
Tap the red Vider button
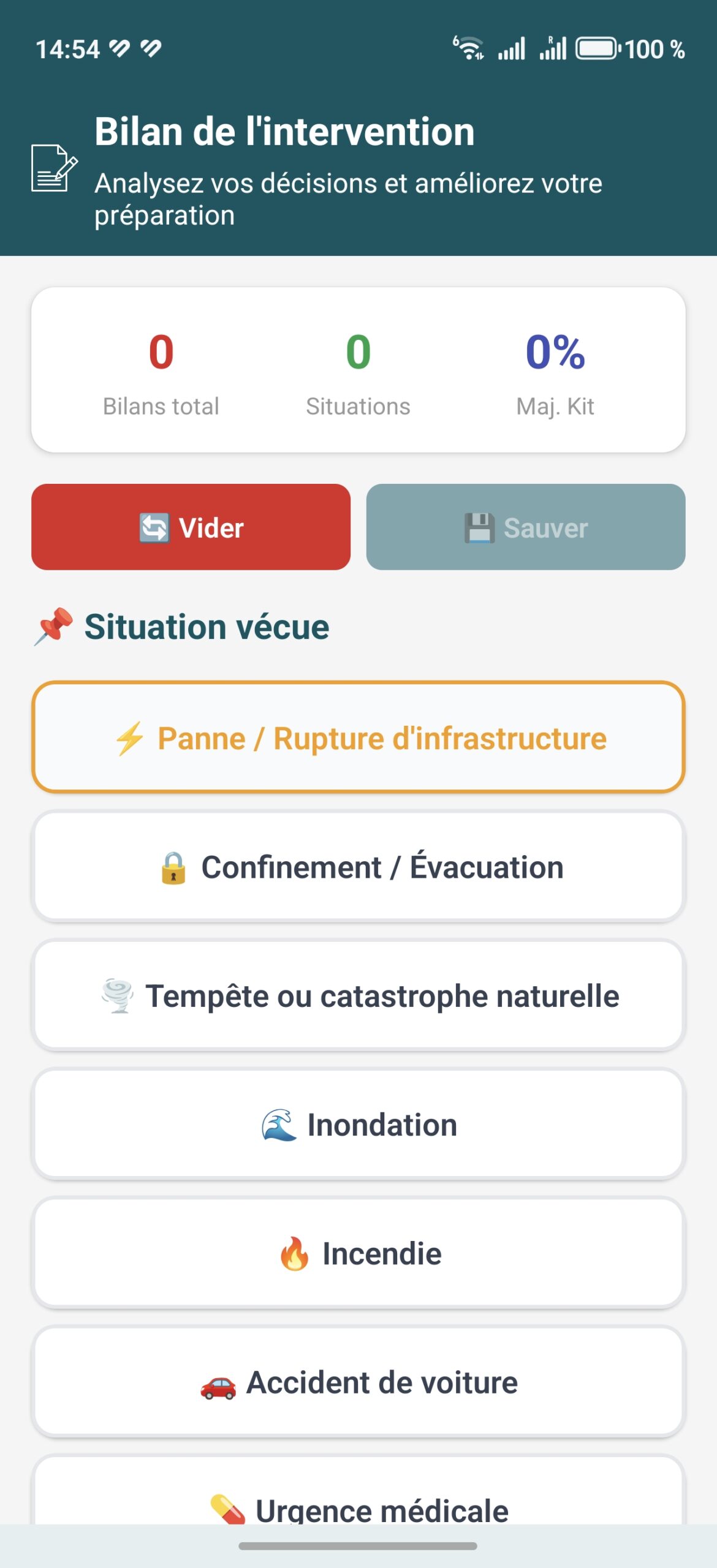point(191,527)
